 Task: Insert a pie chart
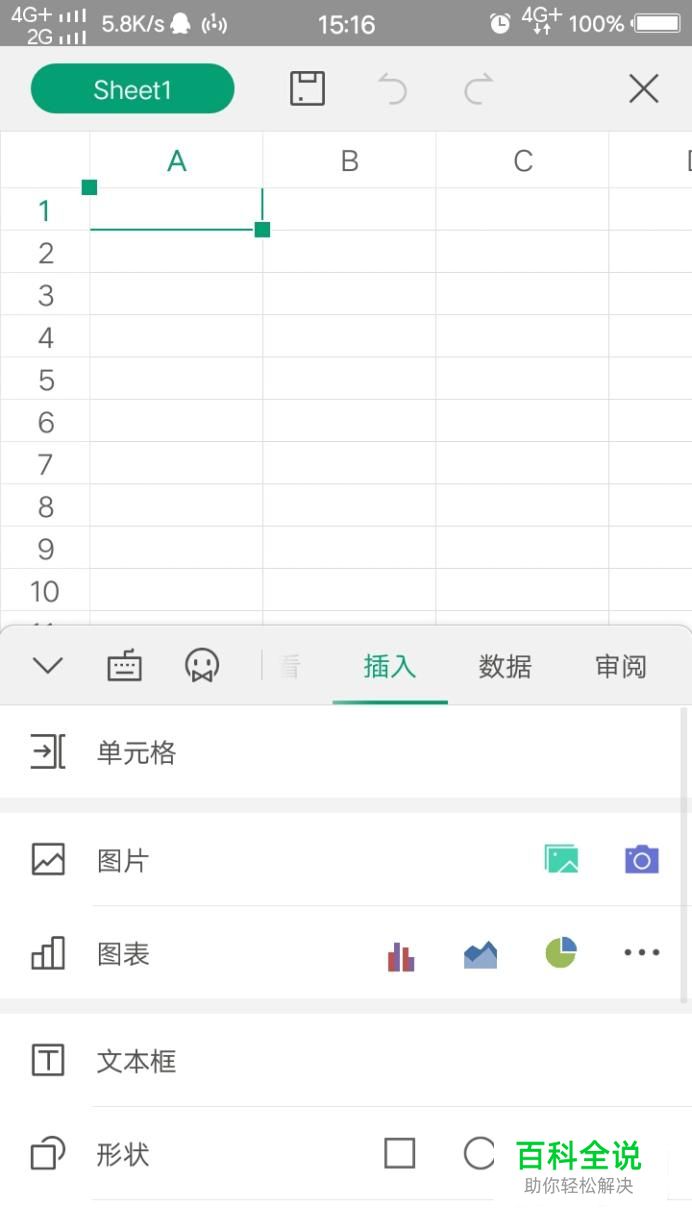pyautogui.click(x=561, y=952)
